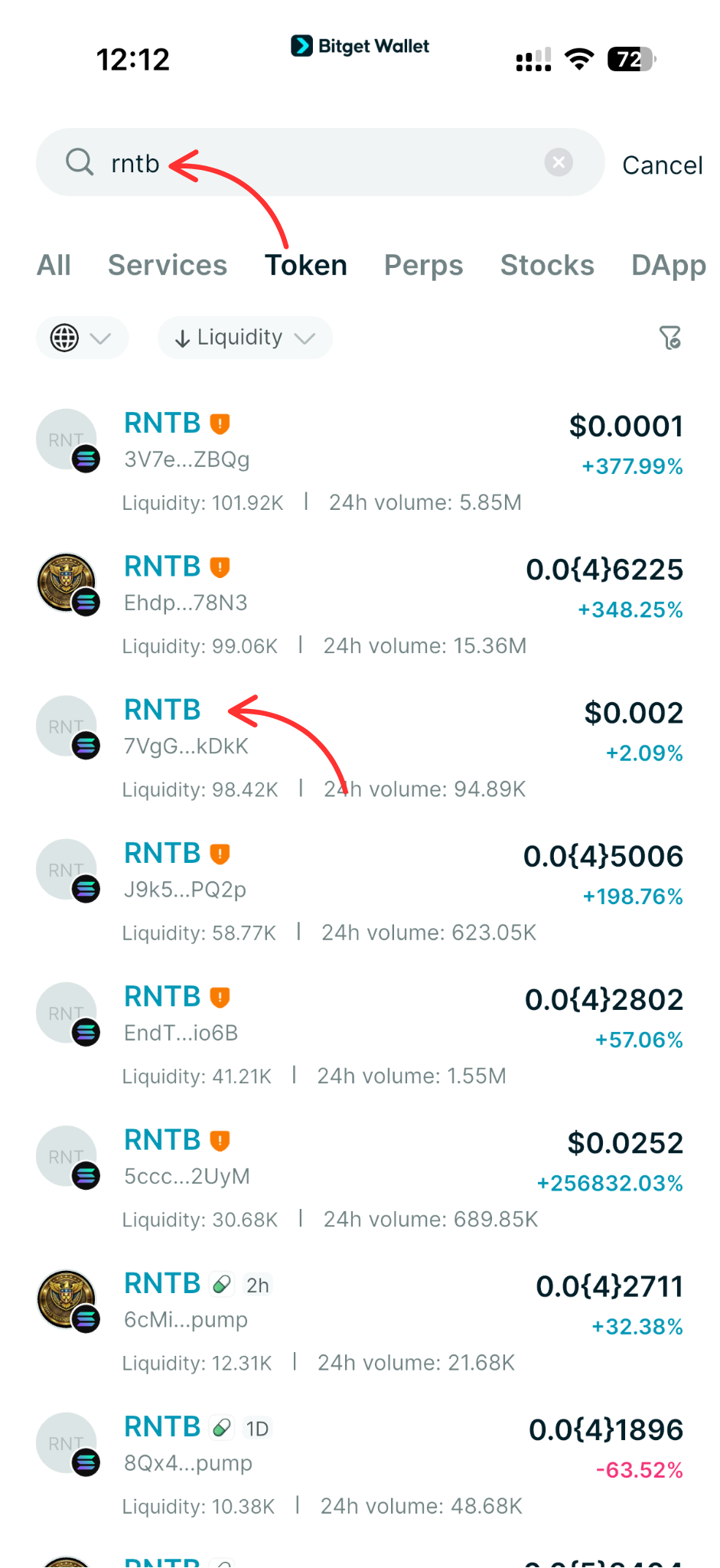Open the globe network selector dropdown
720x1568 pixels.
[x=66, y=338]
